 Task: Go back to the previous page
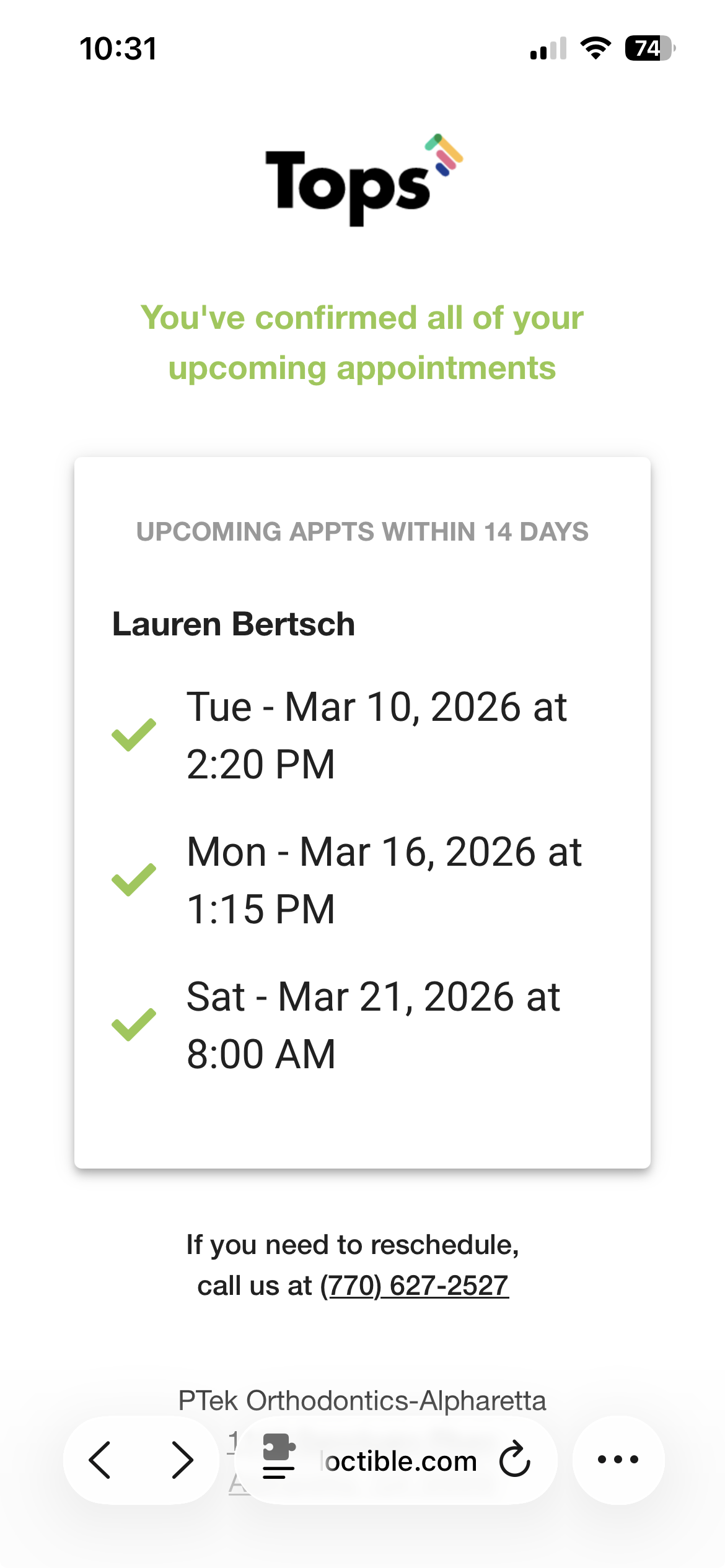pyautogui.click(x=100, y=1460)
